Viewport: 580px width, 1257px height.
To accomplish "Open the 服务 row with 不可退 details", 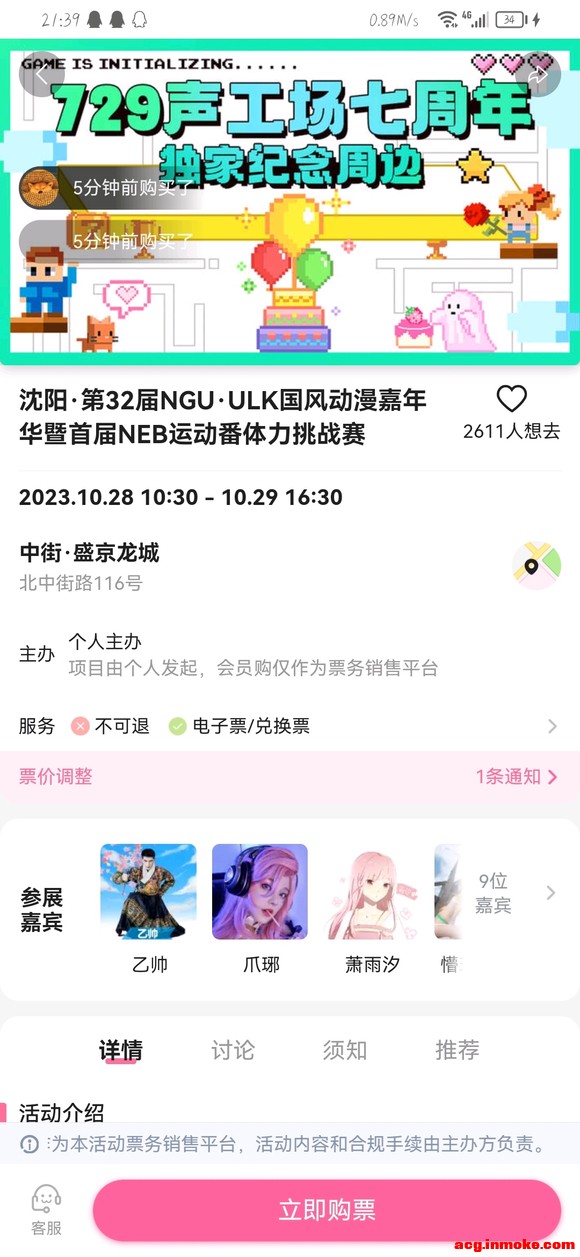I will (290, 726).
